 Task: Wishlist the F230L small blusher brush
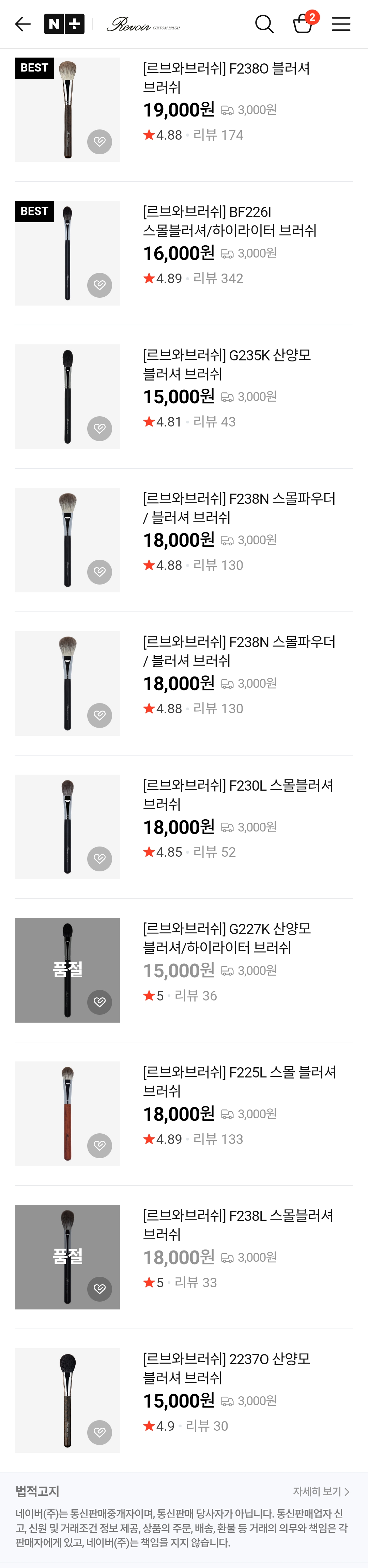(x=99, y=859)
